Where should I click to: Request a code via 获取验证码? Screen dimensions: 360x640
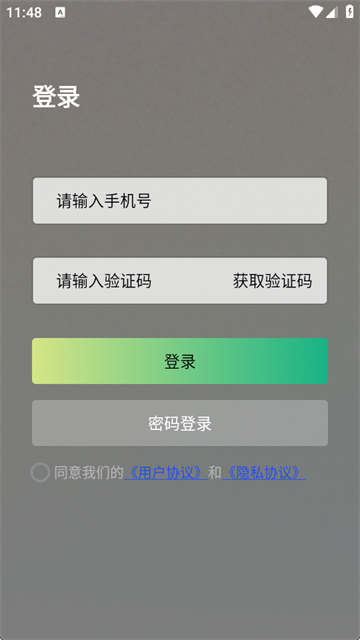click(272, 281)
